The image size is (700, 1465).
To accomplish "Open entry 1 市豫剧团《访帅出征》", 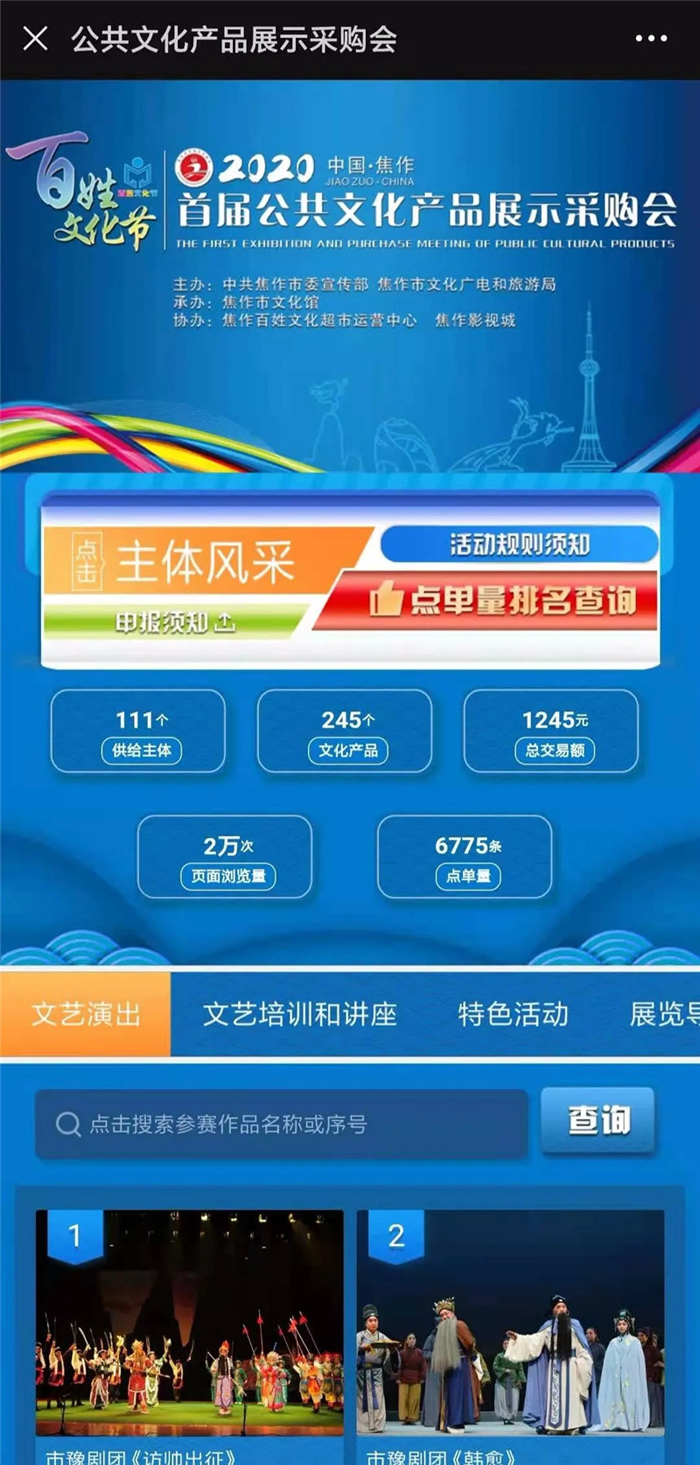I will tap(190, 1320).
